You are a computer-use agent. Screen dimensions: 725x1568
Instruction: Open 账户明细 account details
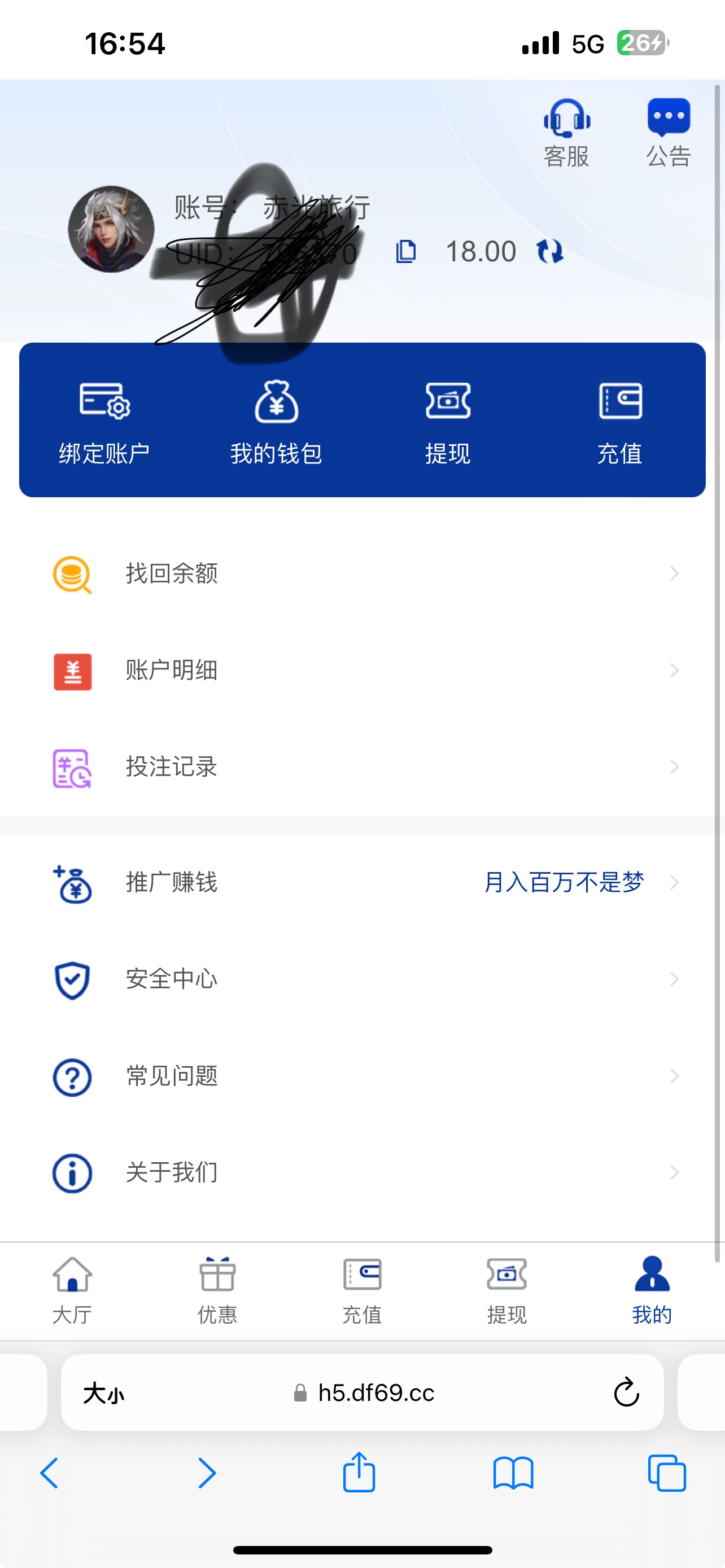tap(362, 670)
